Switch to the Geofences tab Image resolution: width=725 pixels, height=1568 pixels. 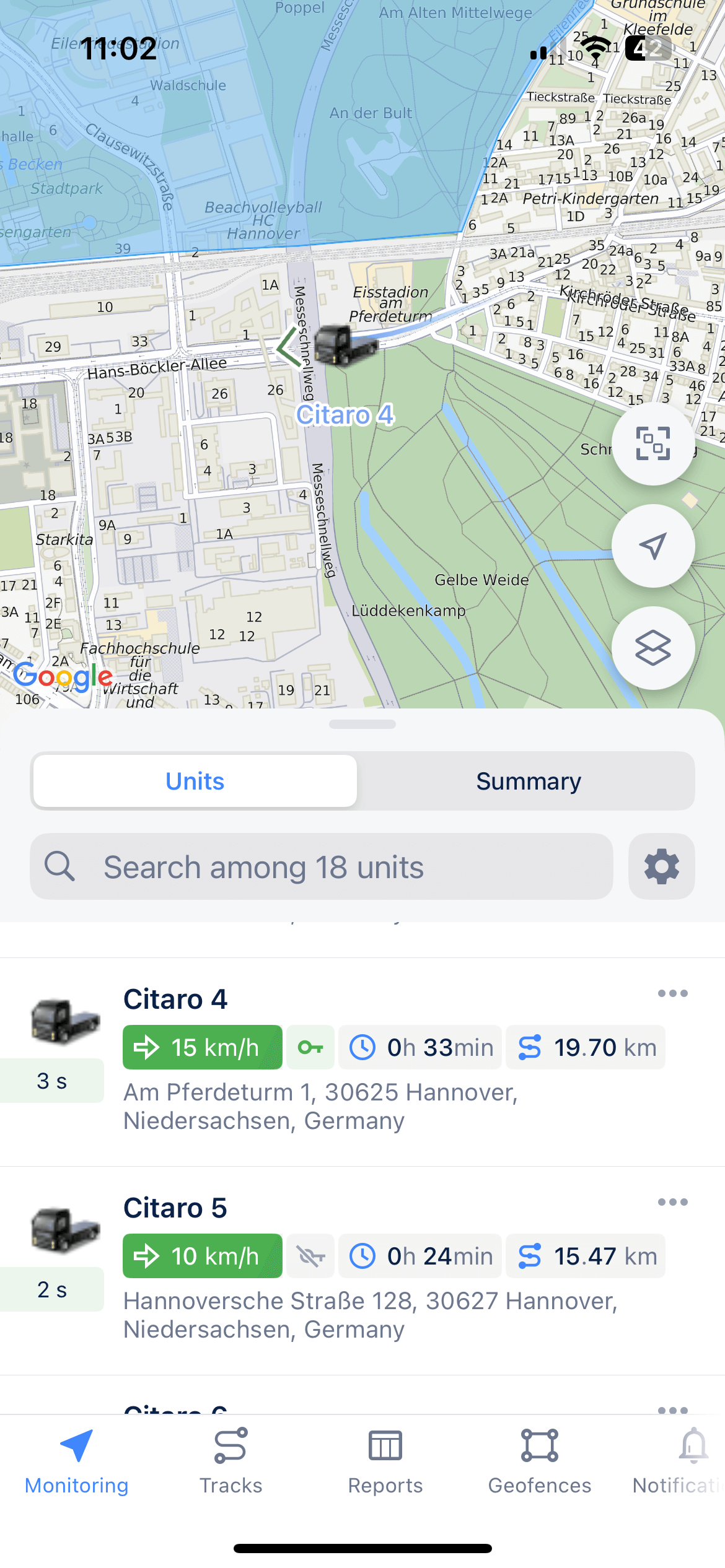[539, 1461]
